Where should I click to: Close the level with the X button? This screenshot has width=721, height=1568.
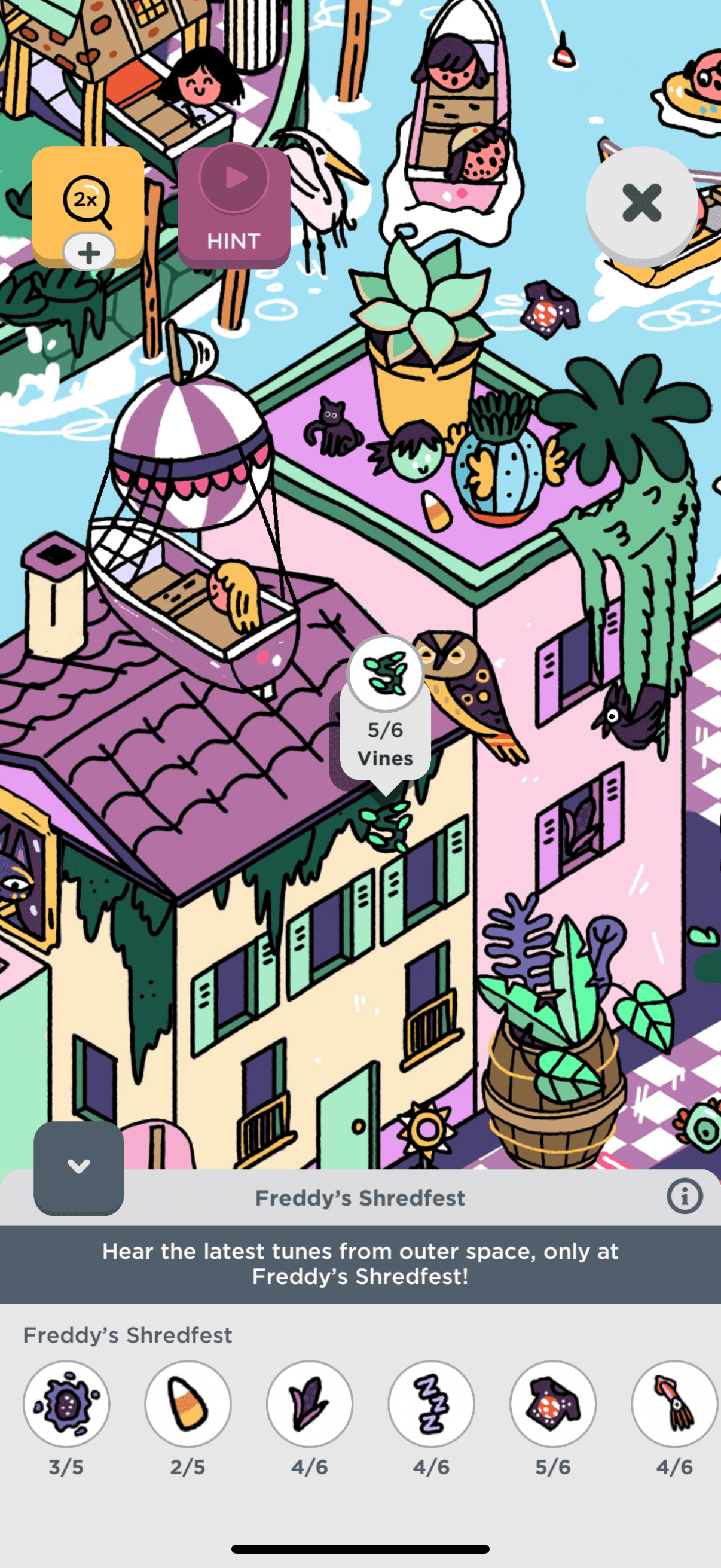[x=641, y=203]
